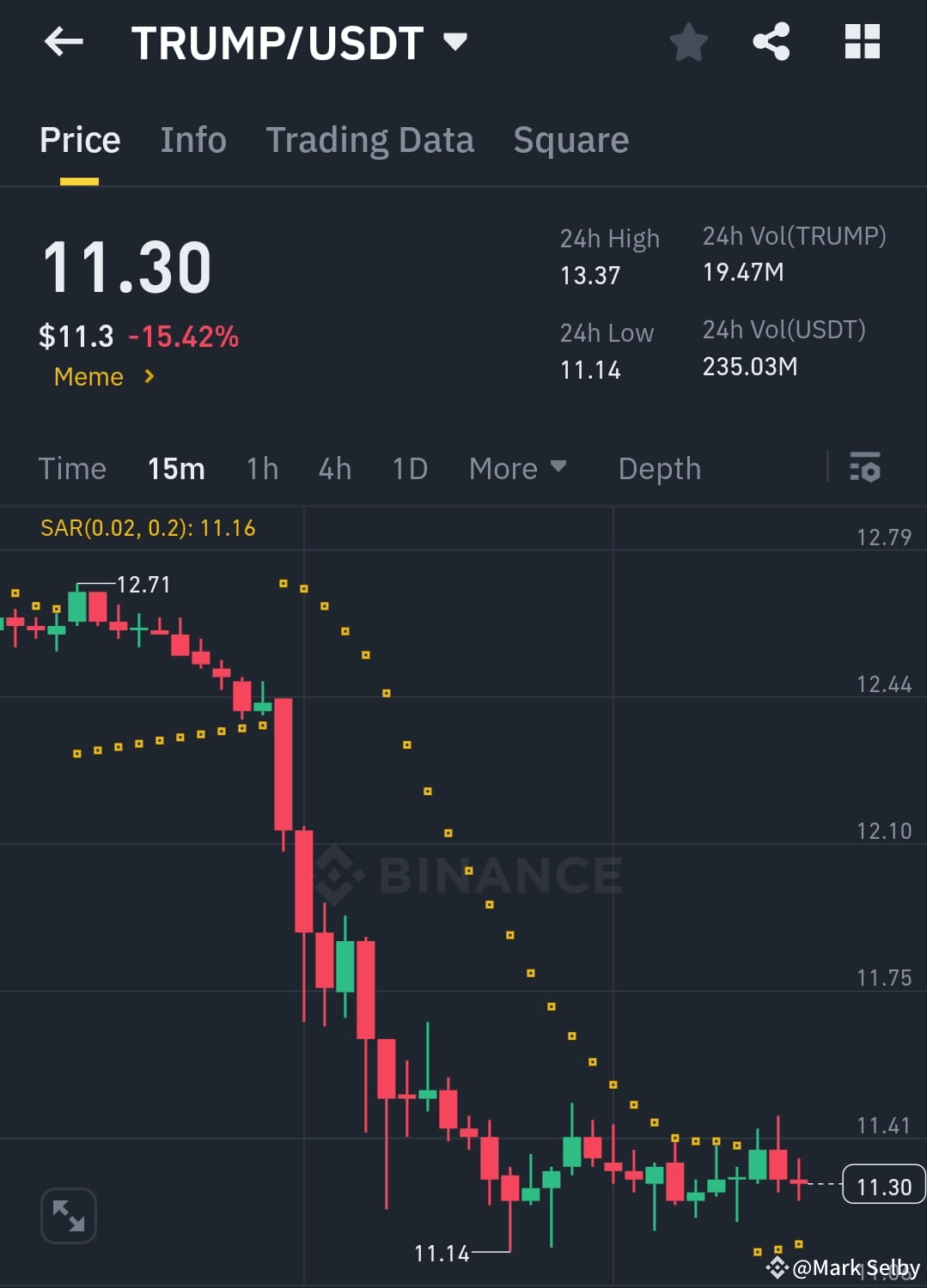Open the share options for TRUMP/USDT
The image size is (927, 1288).
(x=771, y=41)
